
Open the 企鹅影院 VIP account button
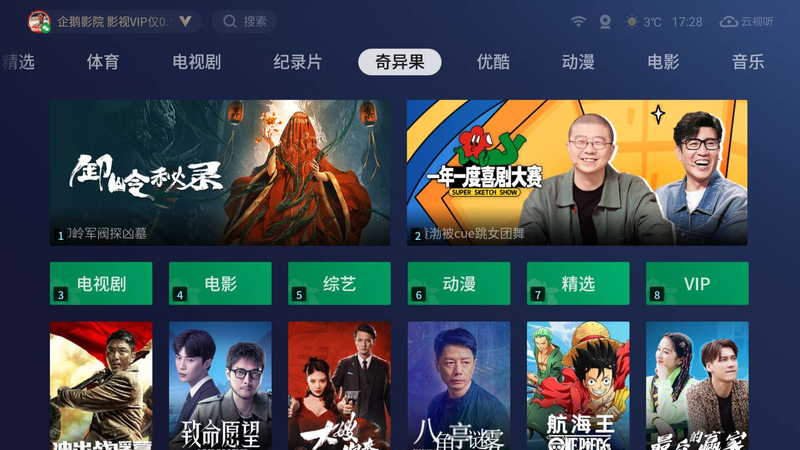(x=114, y=21)
